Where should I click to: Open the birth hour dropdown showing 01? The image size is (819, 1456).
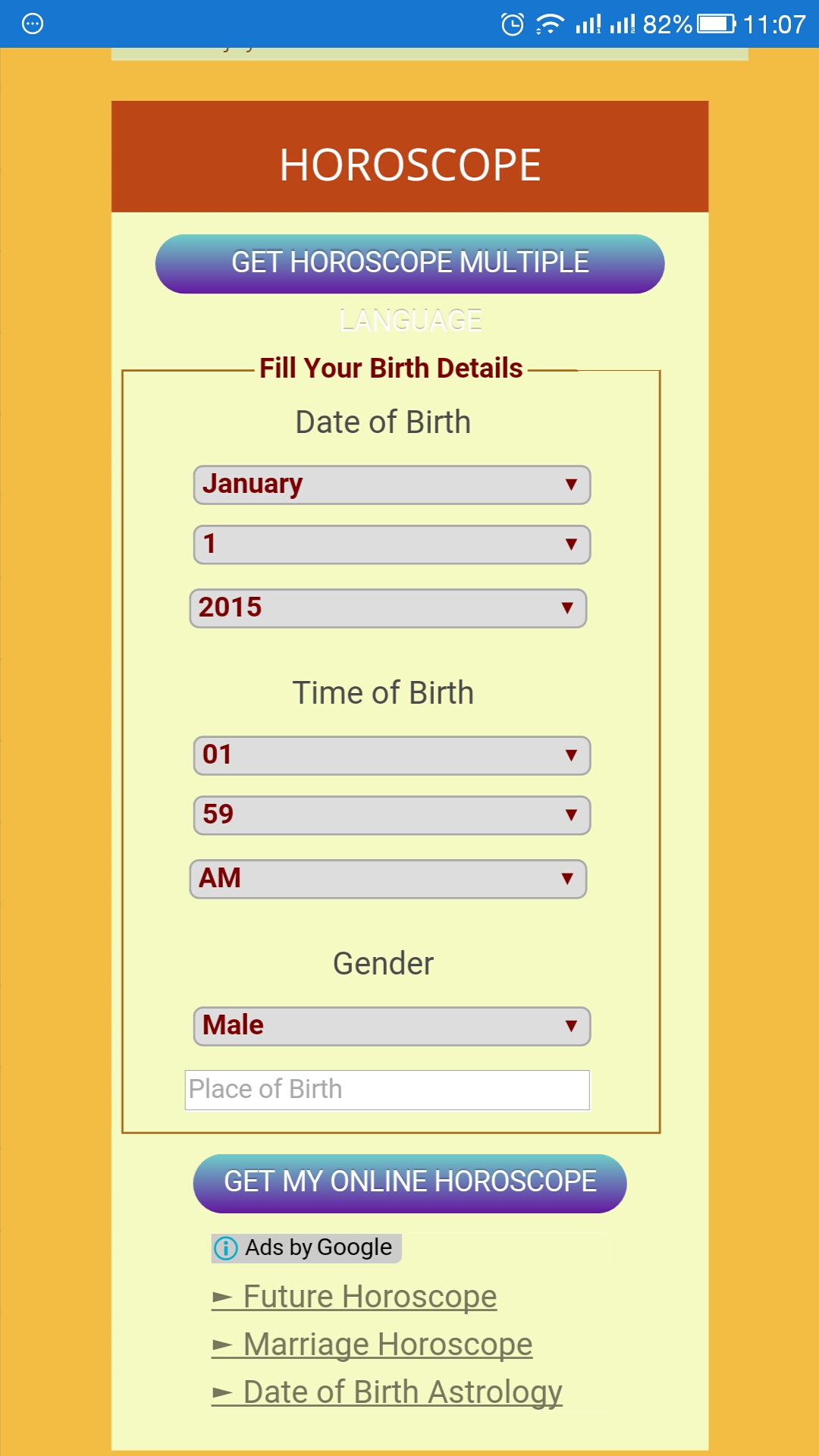[391, 755]
